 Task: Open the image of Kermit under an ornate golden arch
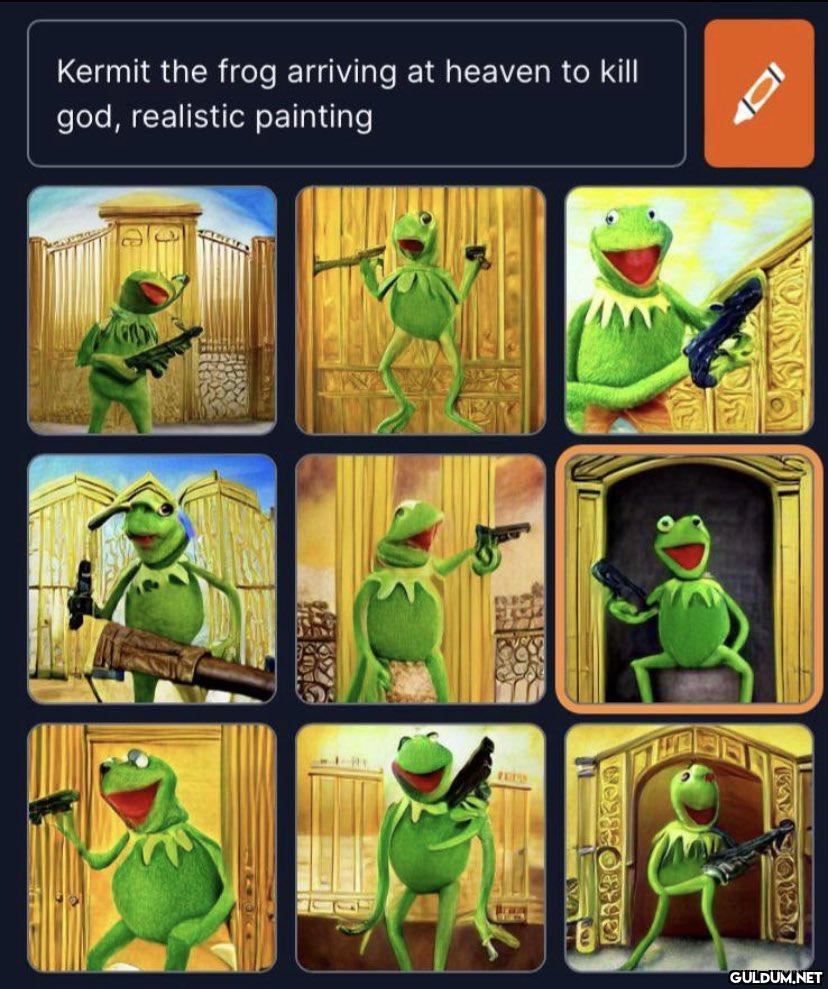click(689, 848)
